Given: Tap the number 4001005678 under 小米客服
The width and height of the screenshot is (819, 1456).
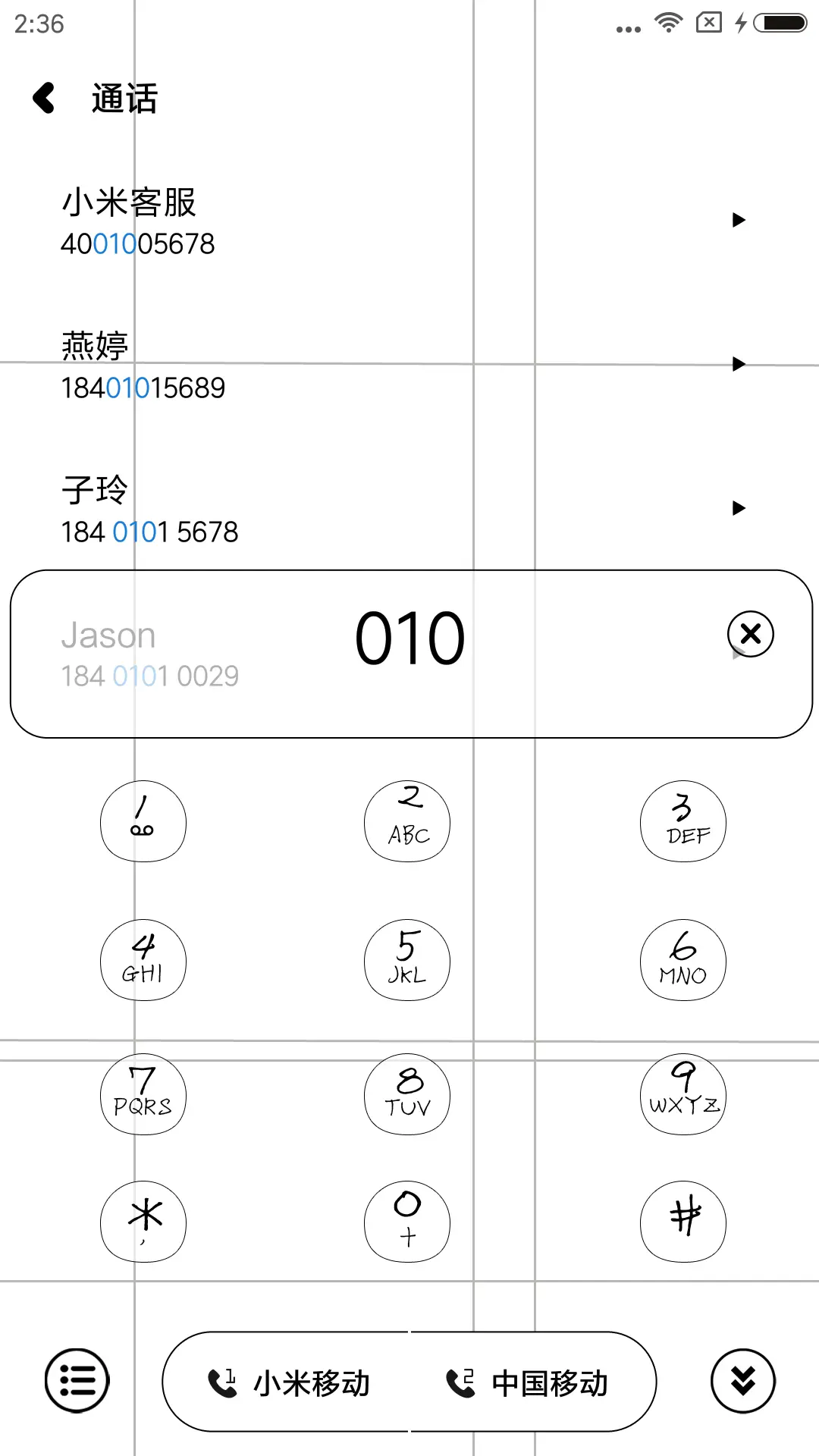Looking at the screenshot, I should (x=138, y=244).
